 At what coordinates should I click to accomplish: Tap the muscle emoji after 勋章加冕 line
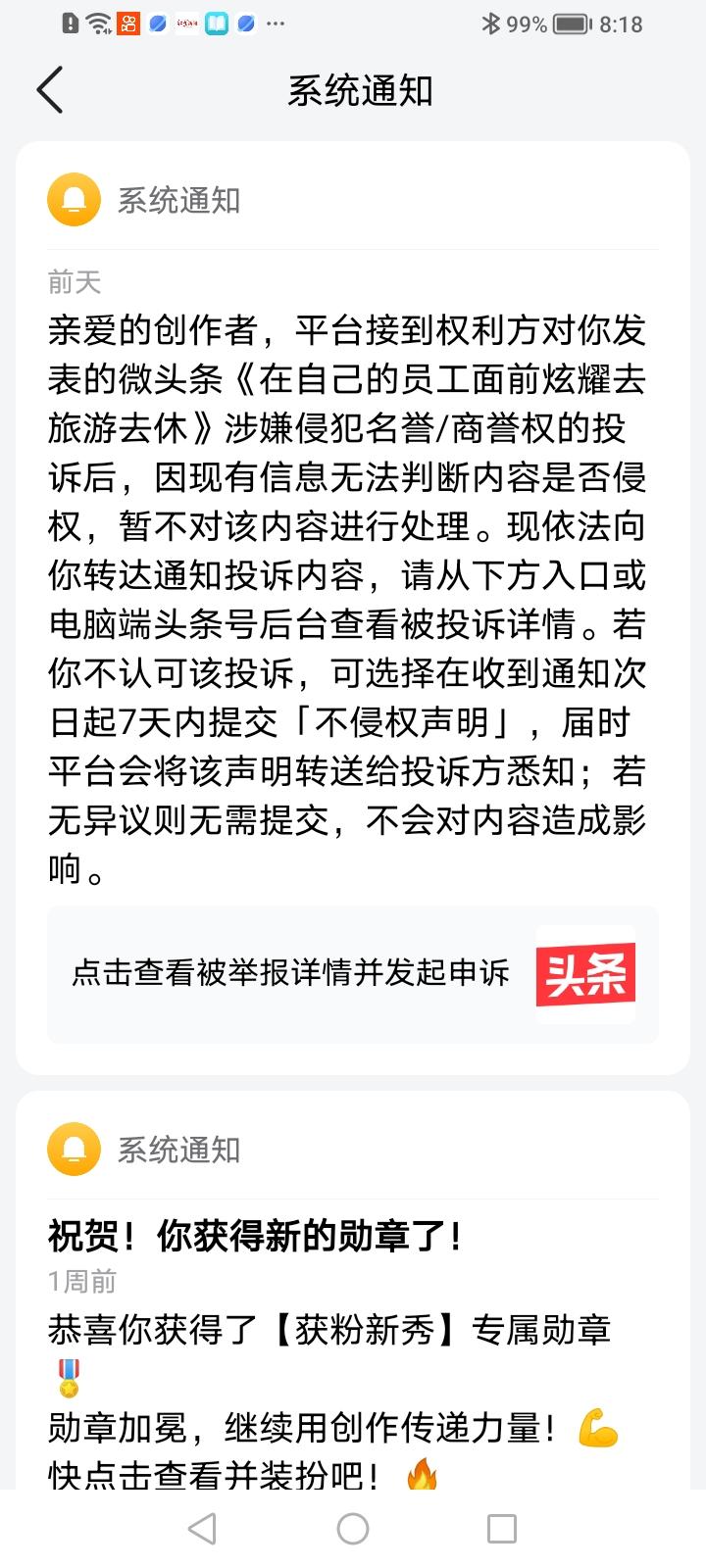click(x=596, y=1424)
